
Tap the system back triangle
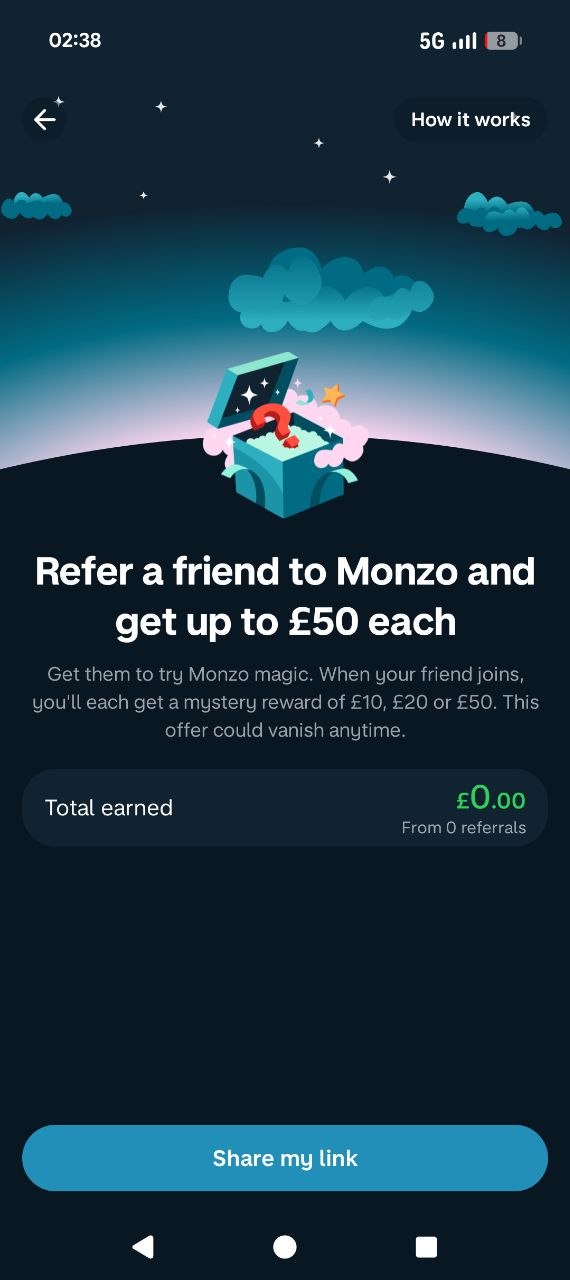click(x=143, y=1246)
